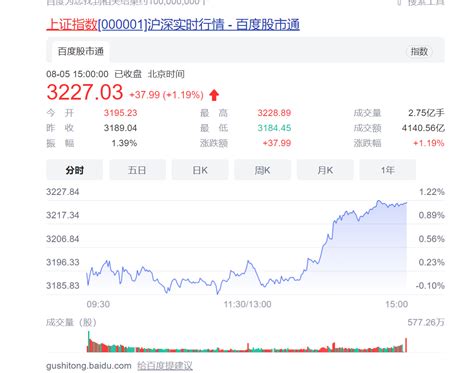Open 搜索工具 at the top right
Screen dimensions: 474x373
pos(421,3)
